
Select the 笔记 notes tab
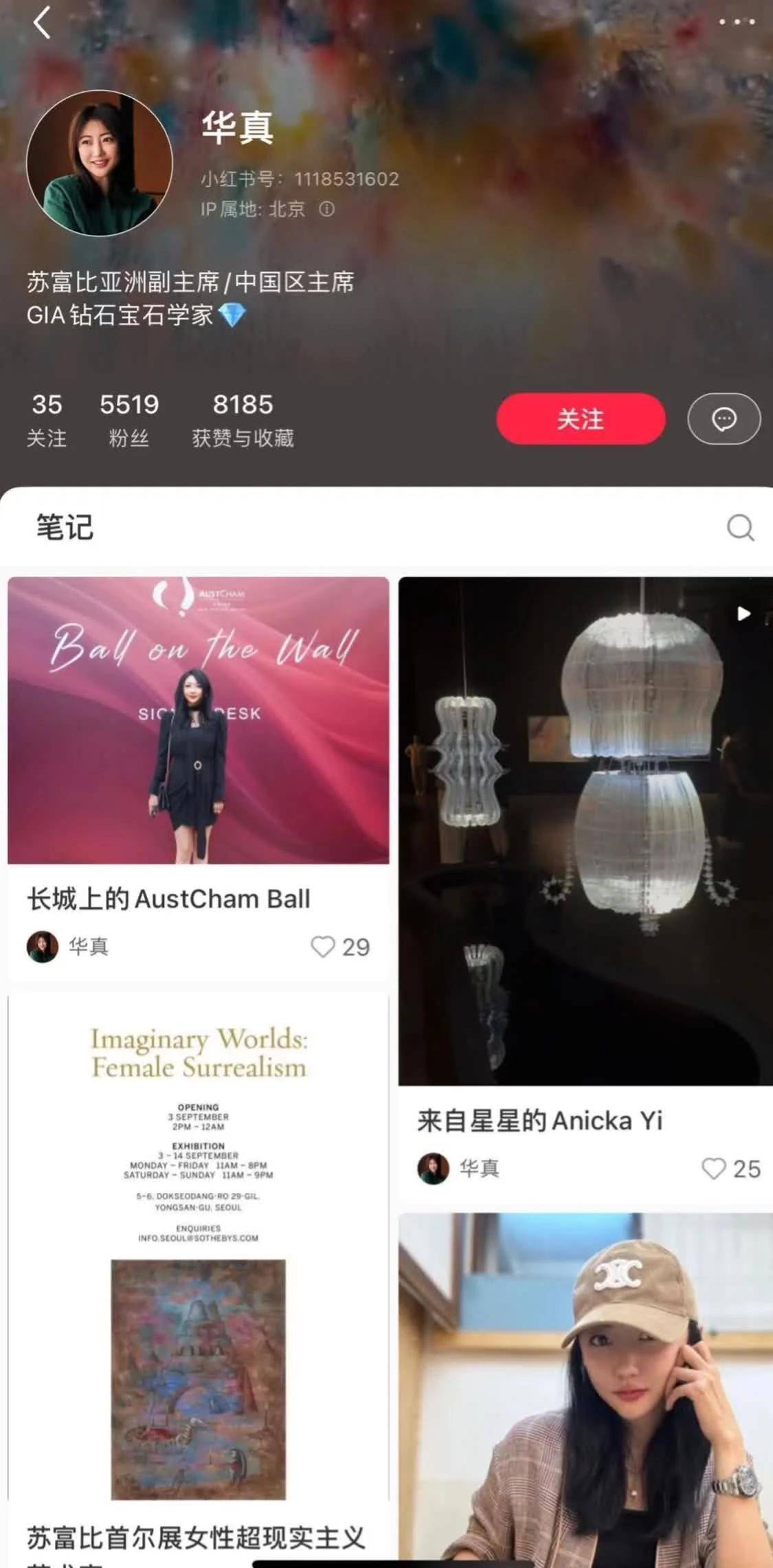(x=65, y=527)
